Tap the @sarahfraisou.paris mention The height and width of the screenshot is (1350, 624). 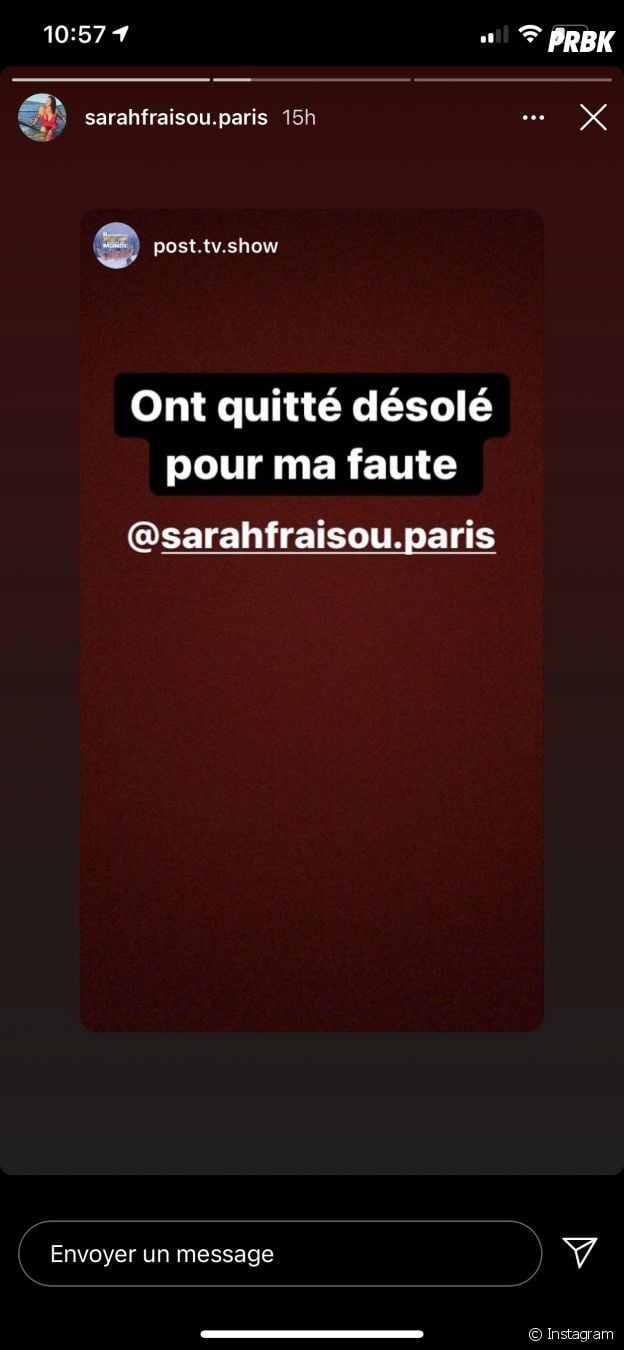coord(312,536)
